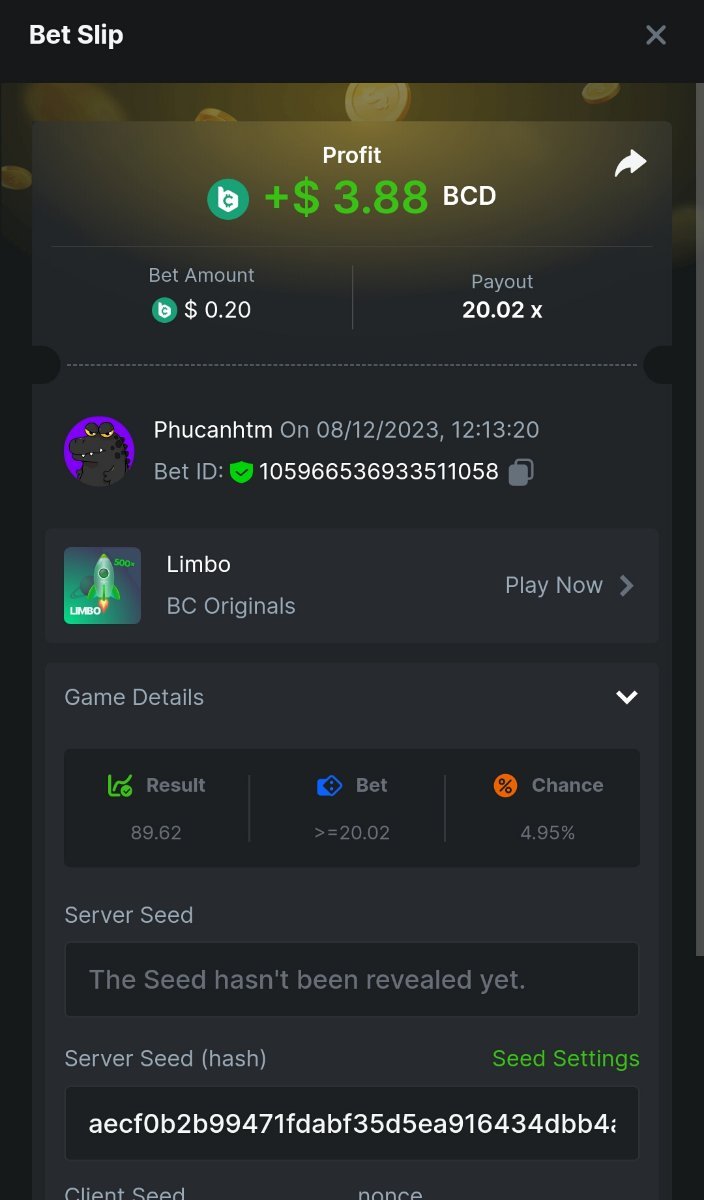Collapse the Game Details section
Screen dimensions: 704x1200
point(627,697)
